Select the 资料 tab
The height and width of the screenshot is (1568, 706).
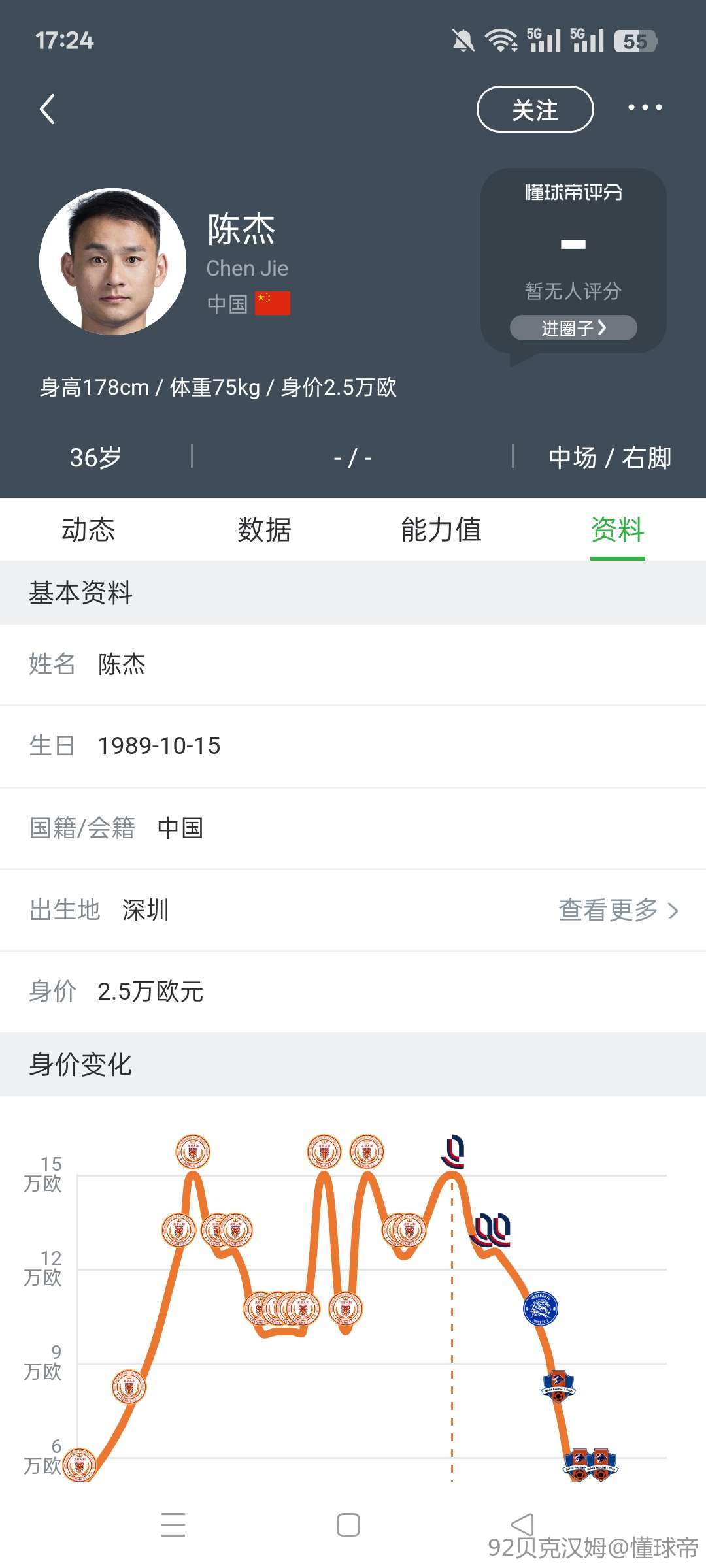coord(617,529)
